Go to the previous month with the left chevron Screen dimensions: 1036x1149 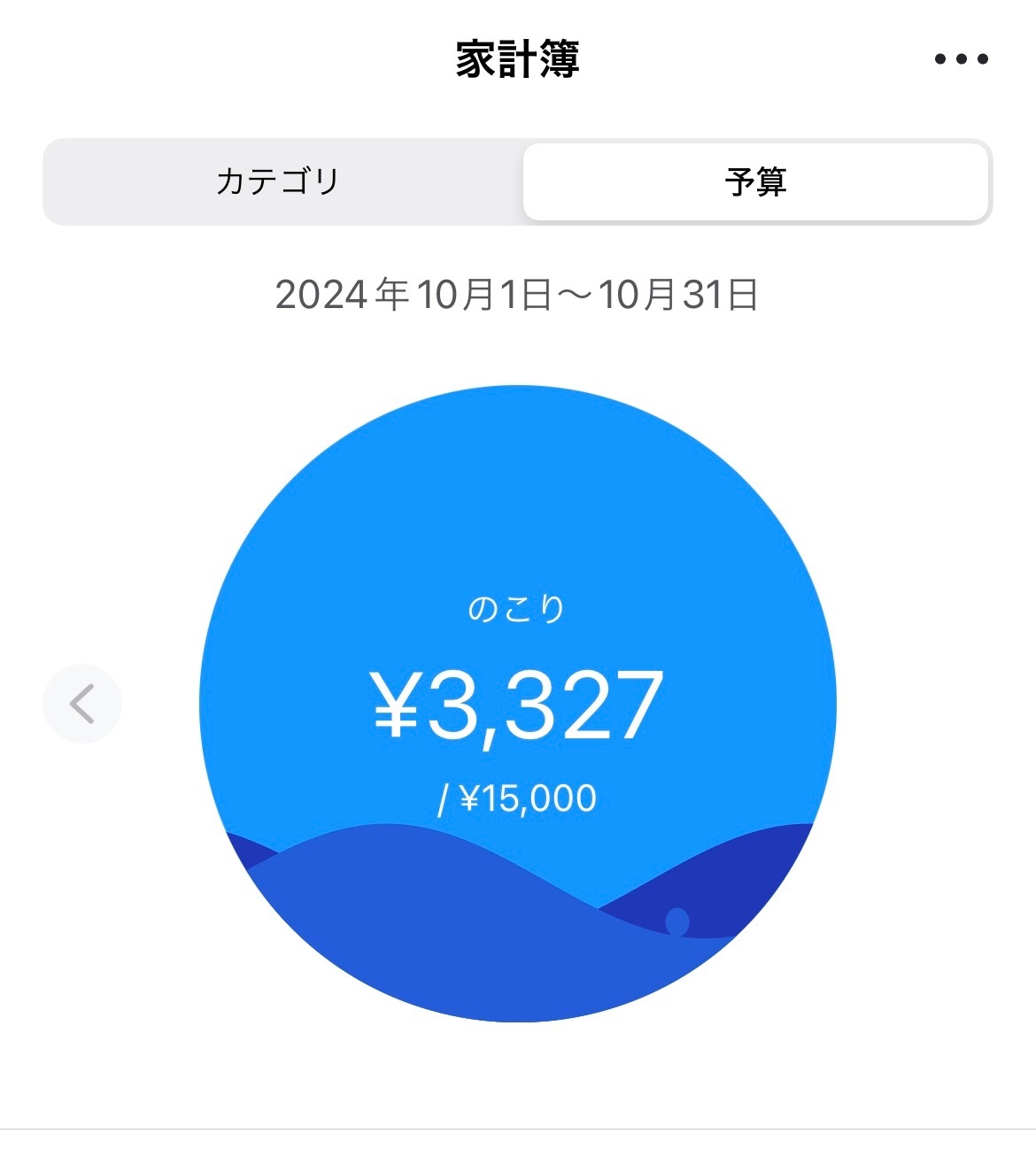tap(82, 704)
